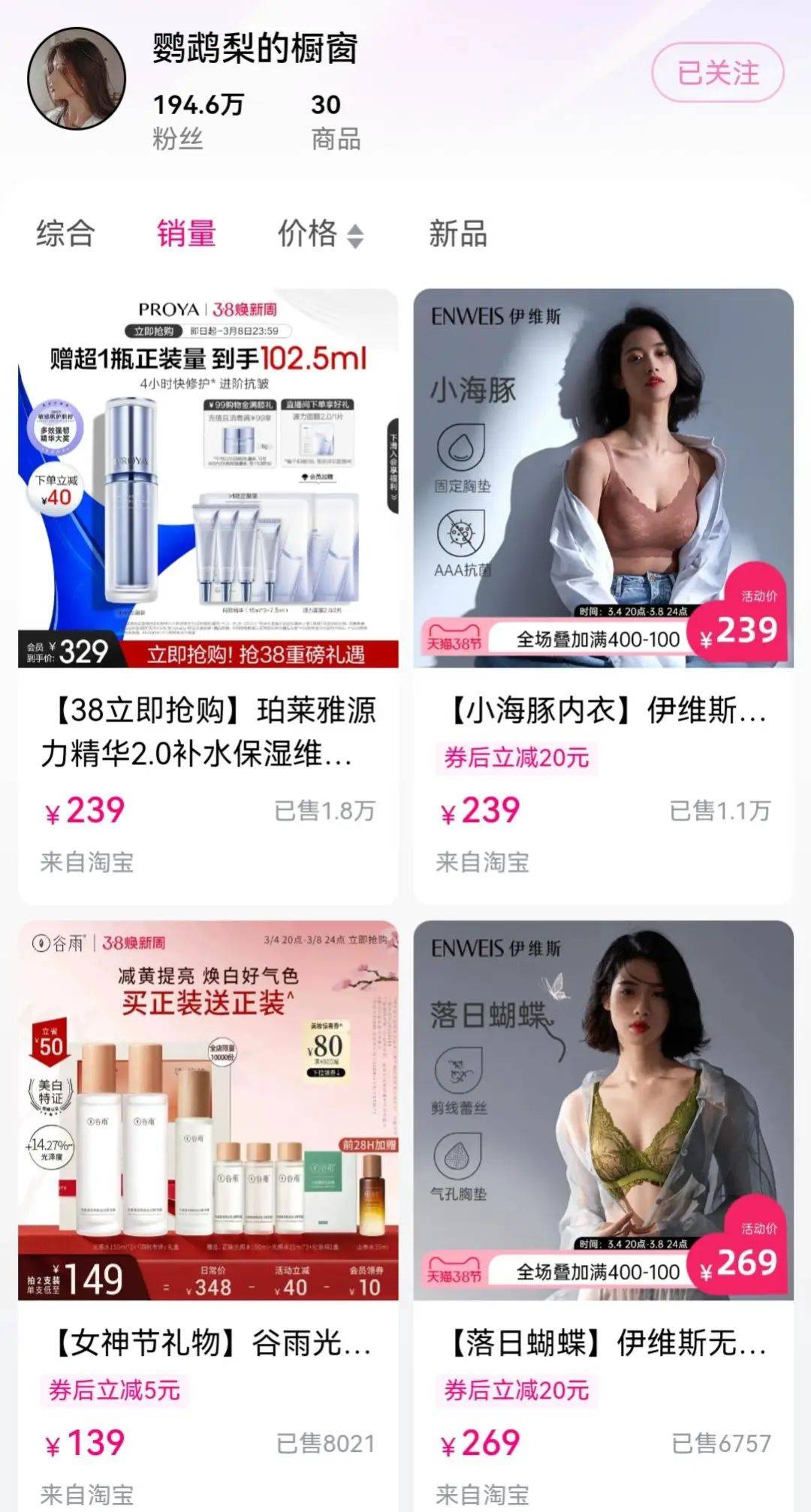Screen dimensions: 811x1512
Task: Select the 销量 sales sort tab
Action: (186, 233)
